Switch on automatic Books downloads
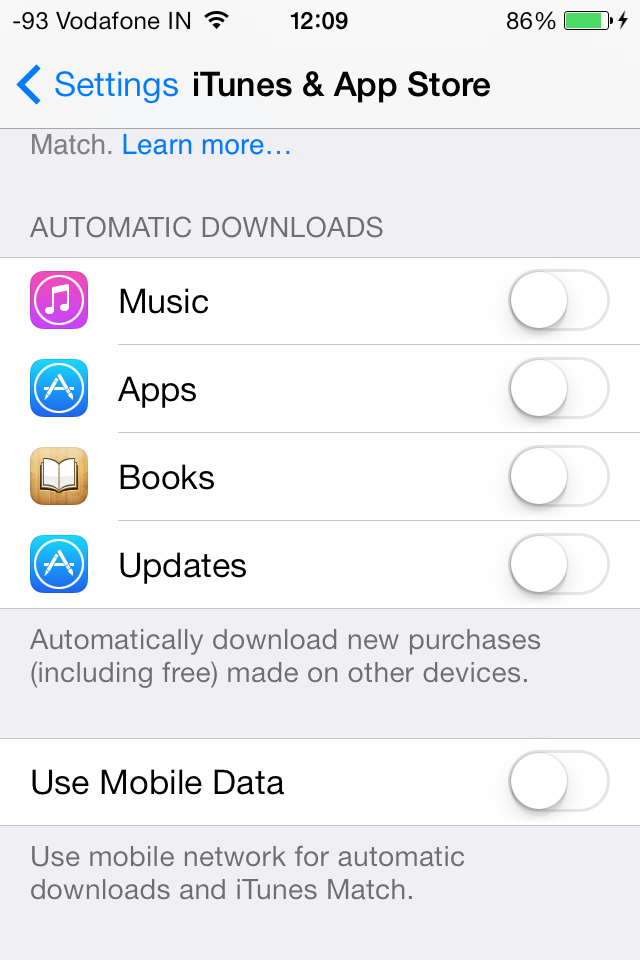The height and width of the screenshot is (960, 640). (x=558, y=477)
